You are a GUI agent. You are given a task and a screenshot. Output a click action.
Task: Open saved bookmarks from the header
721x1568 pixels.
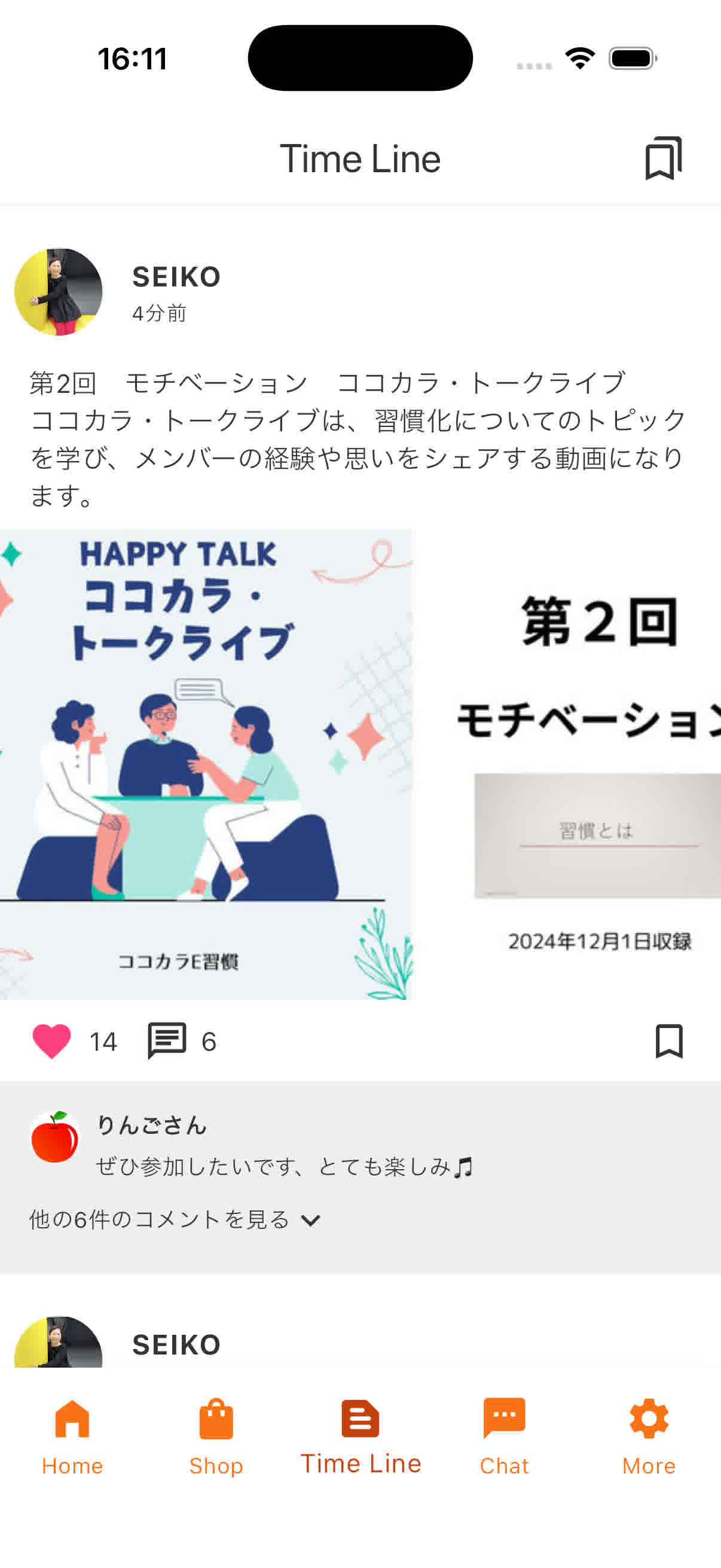point(663,159)
